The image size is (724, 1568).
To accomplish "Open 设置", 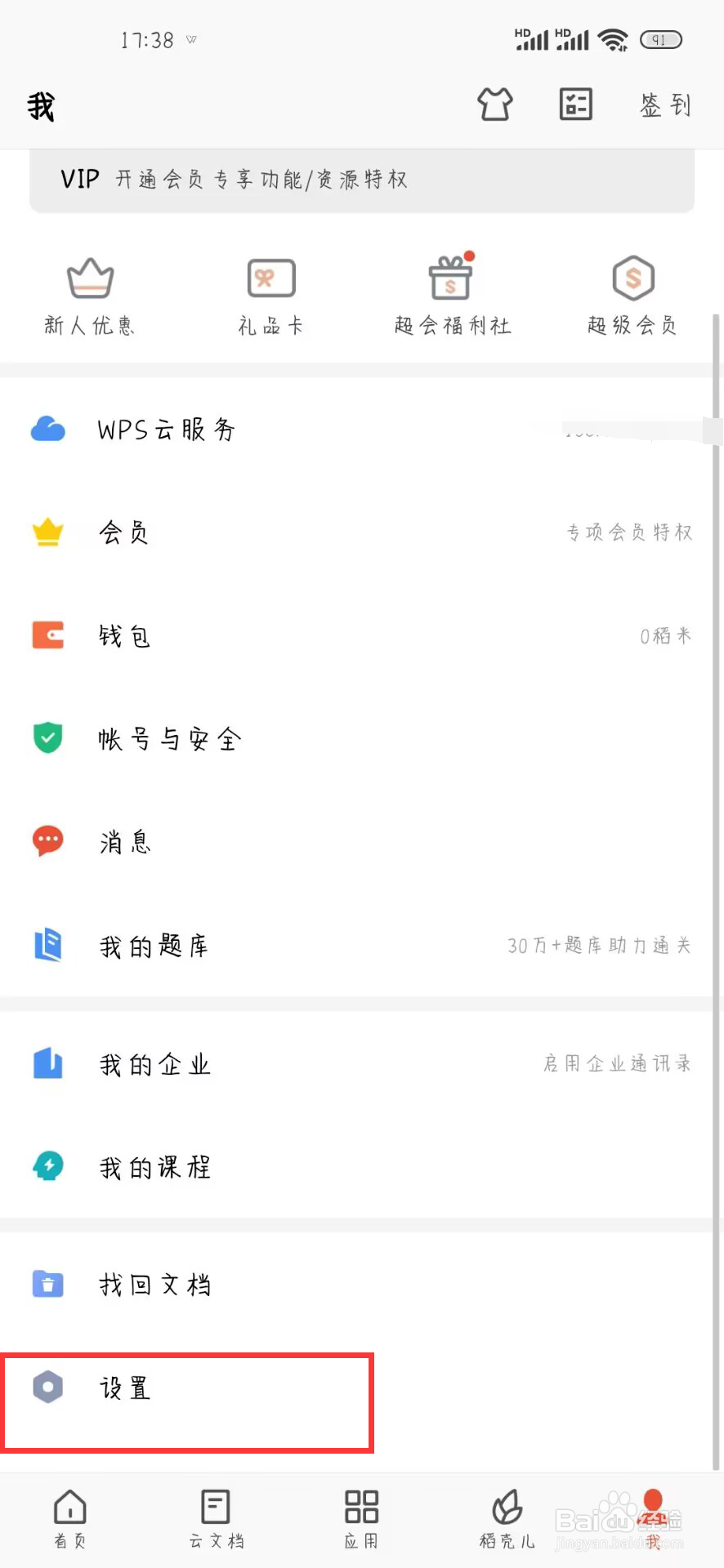I will (357, 1388).
